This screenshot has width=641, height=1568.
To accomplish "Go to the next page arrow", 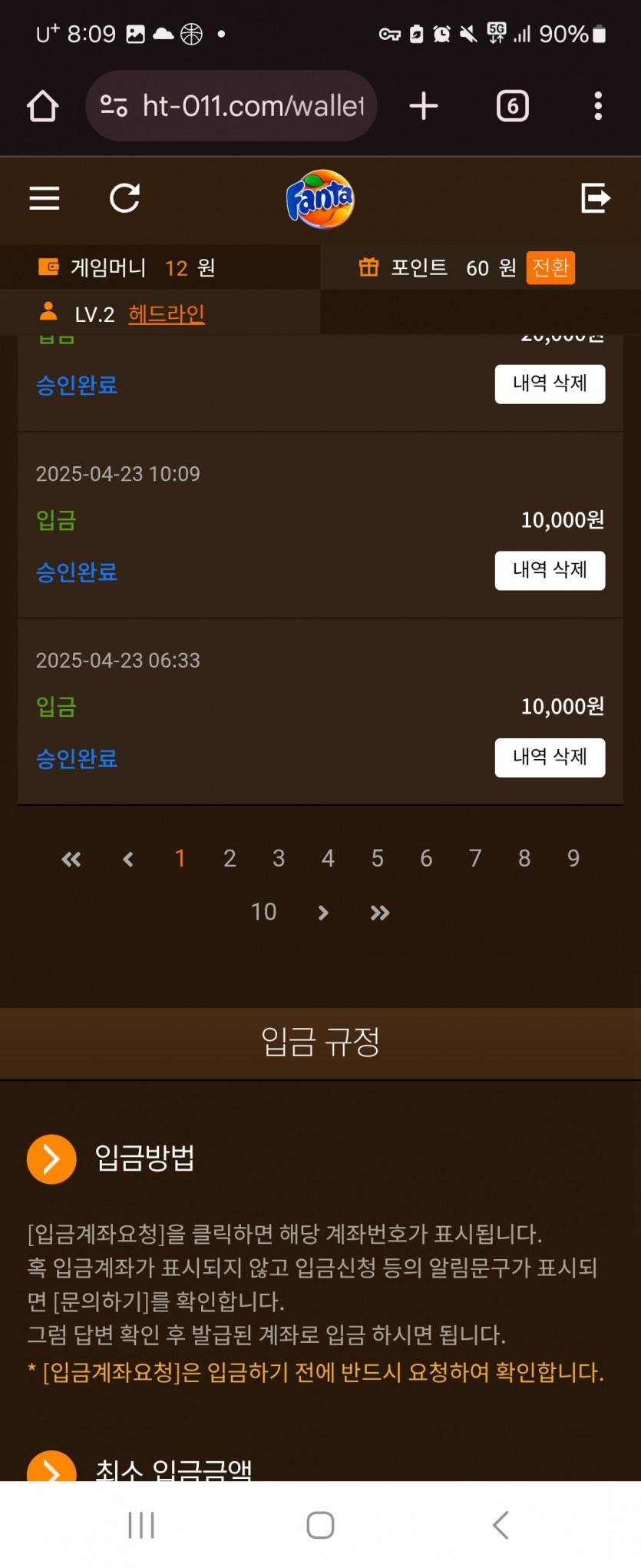I will click(x=323, y=913).
